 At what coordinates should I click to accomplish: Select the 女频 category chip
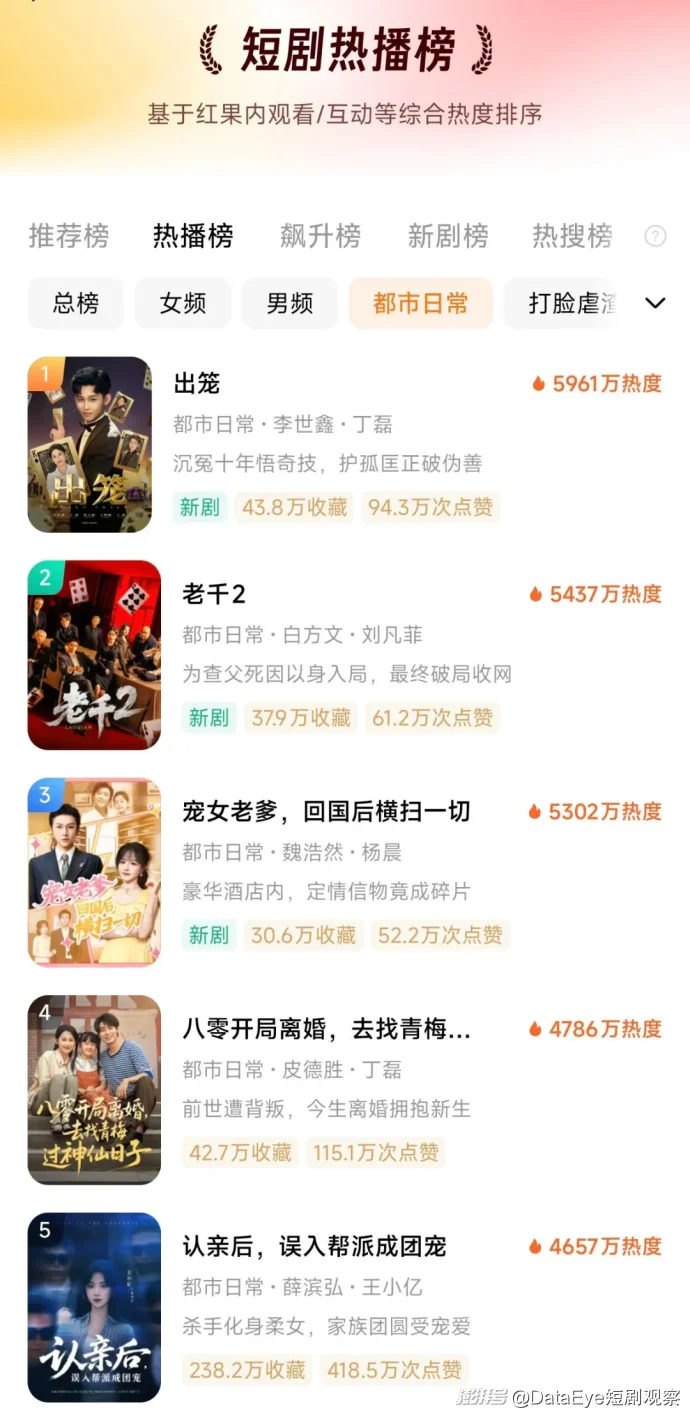point(183,303)
